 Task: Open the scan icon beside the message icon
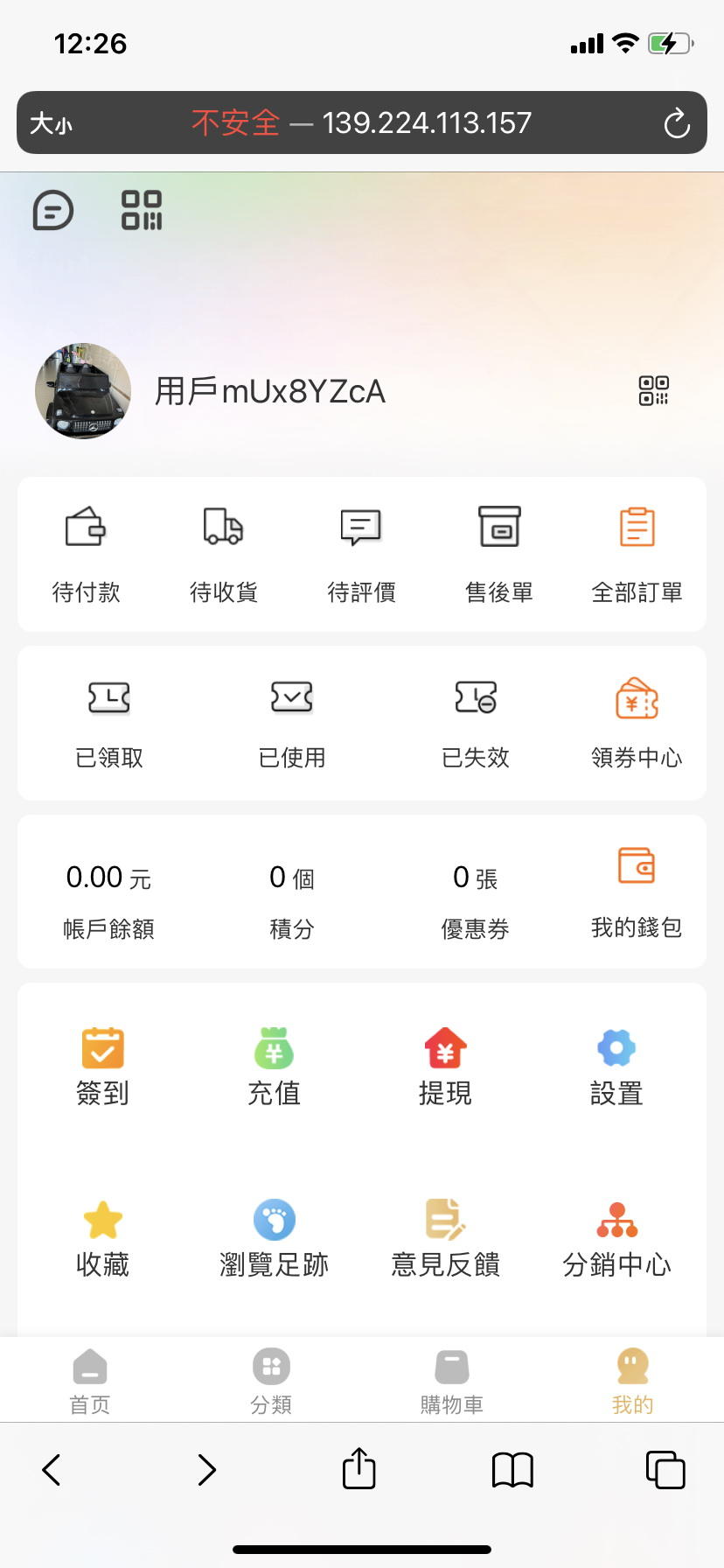point(142,210)
